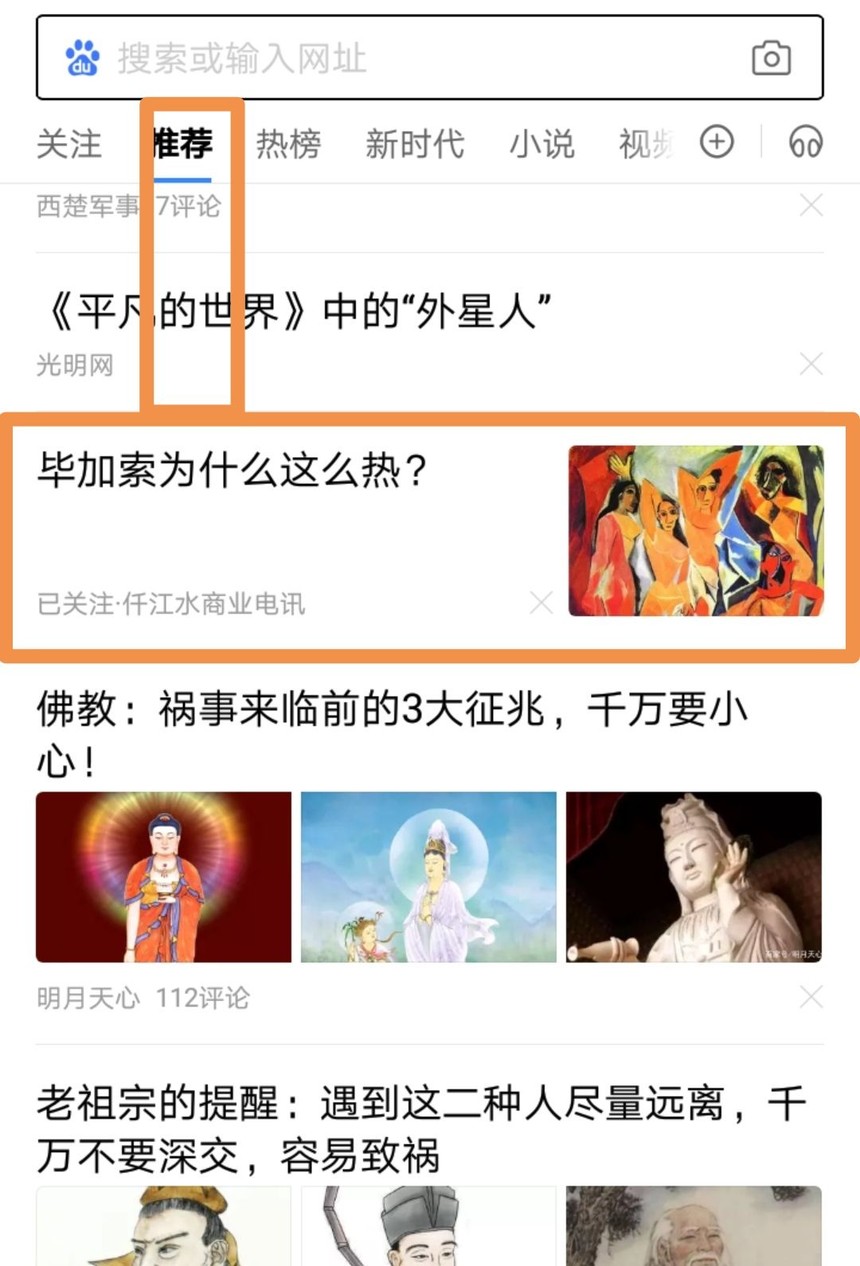
Task: Dismiss the 毕加索 article card
Action: tap(541, 602)
